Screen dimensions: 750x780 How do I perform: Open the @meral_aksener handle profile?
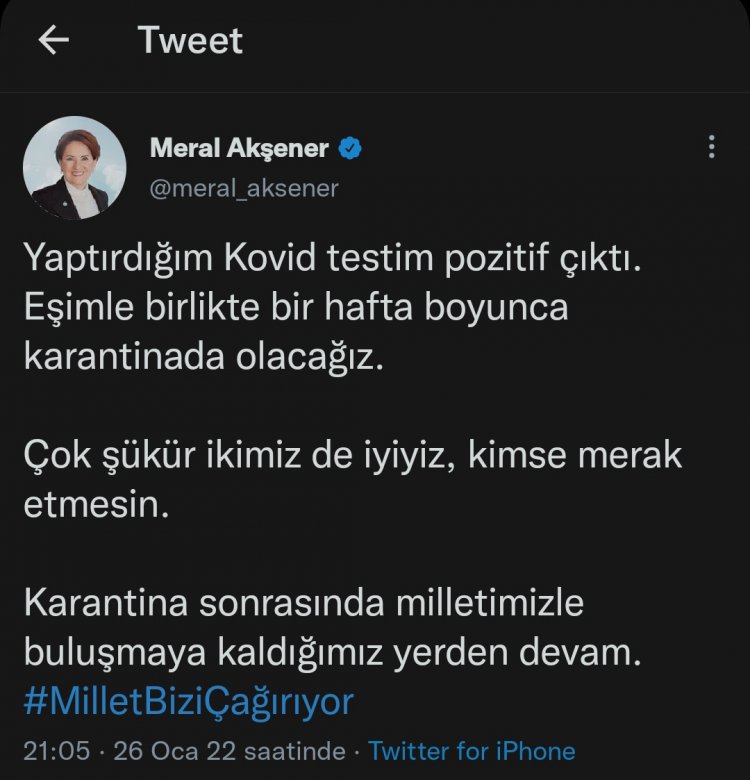coord(244,187)
